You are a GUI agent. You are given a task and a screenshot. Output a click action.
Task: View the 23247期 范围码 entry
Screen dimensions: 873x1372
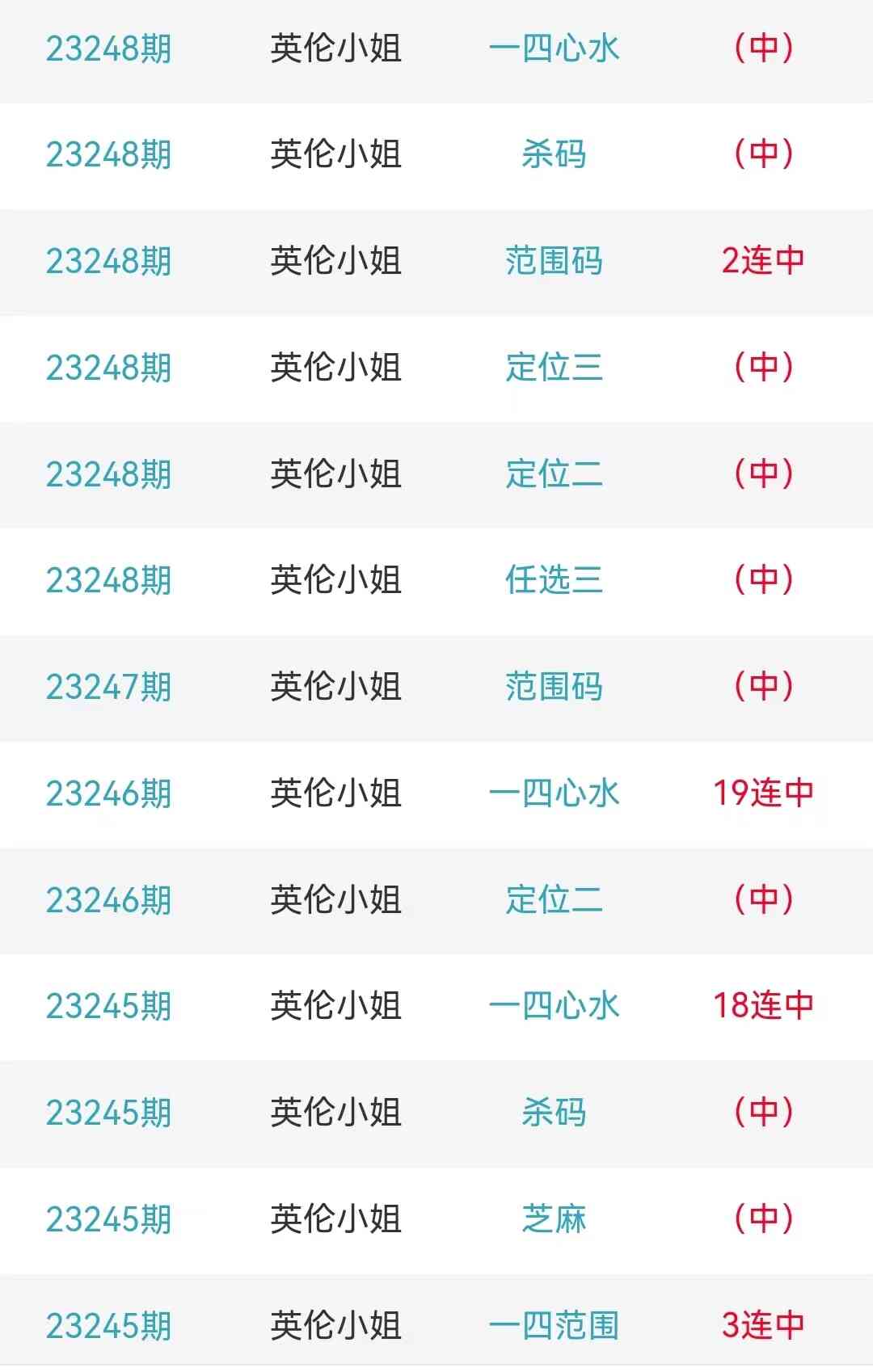pyautogui.click(x=554, y=687)
